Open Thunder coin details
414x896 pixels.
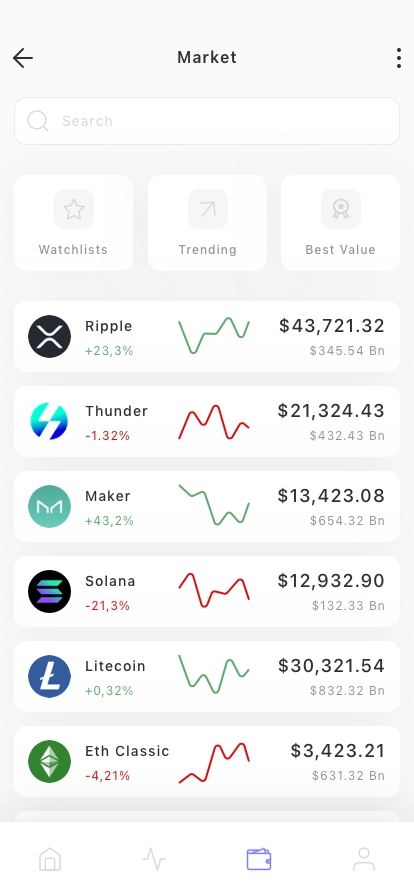[x=207, y=422]
